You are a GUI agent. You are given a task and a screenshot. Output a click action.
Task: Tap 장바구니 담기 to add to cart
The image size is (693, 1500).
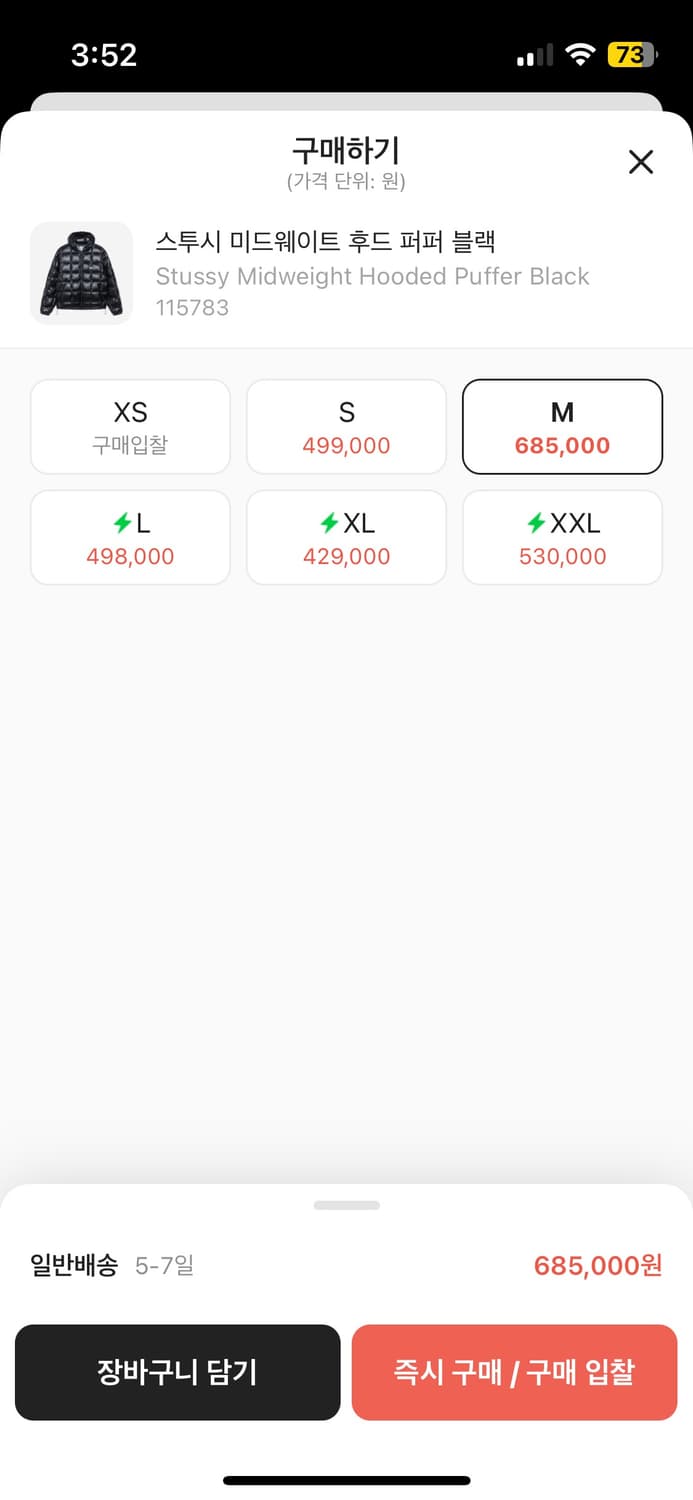coord(178,1372)
